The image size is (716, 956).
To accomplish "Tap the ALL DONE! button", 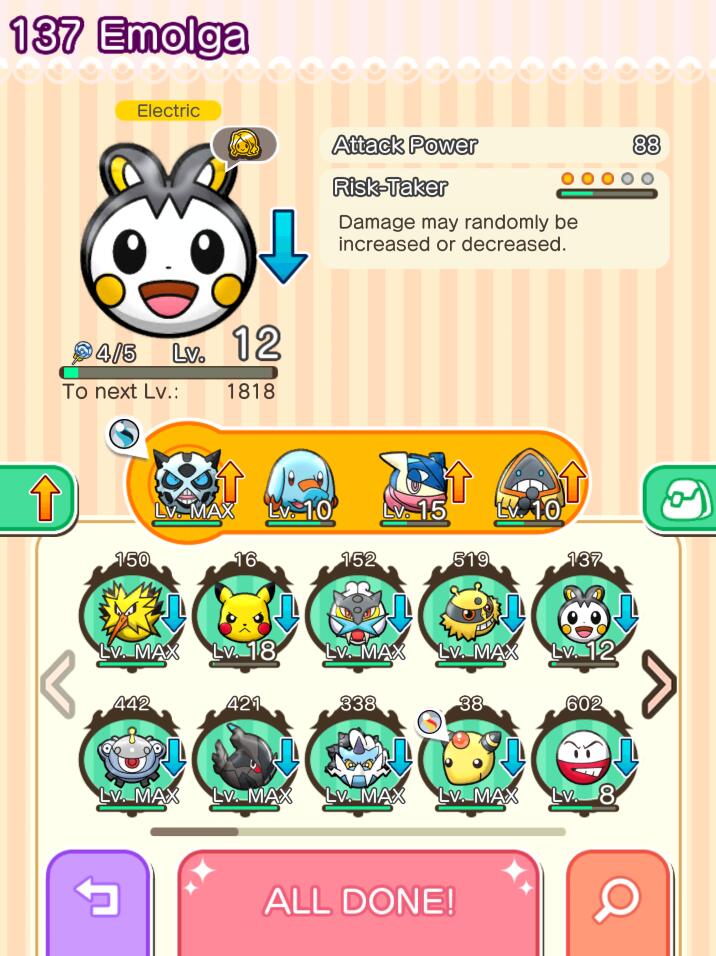I will point(359,902).
